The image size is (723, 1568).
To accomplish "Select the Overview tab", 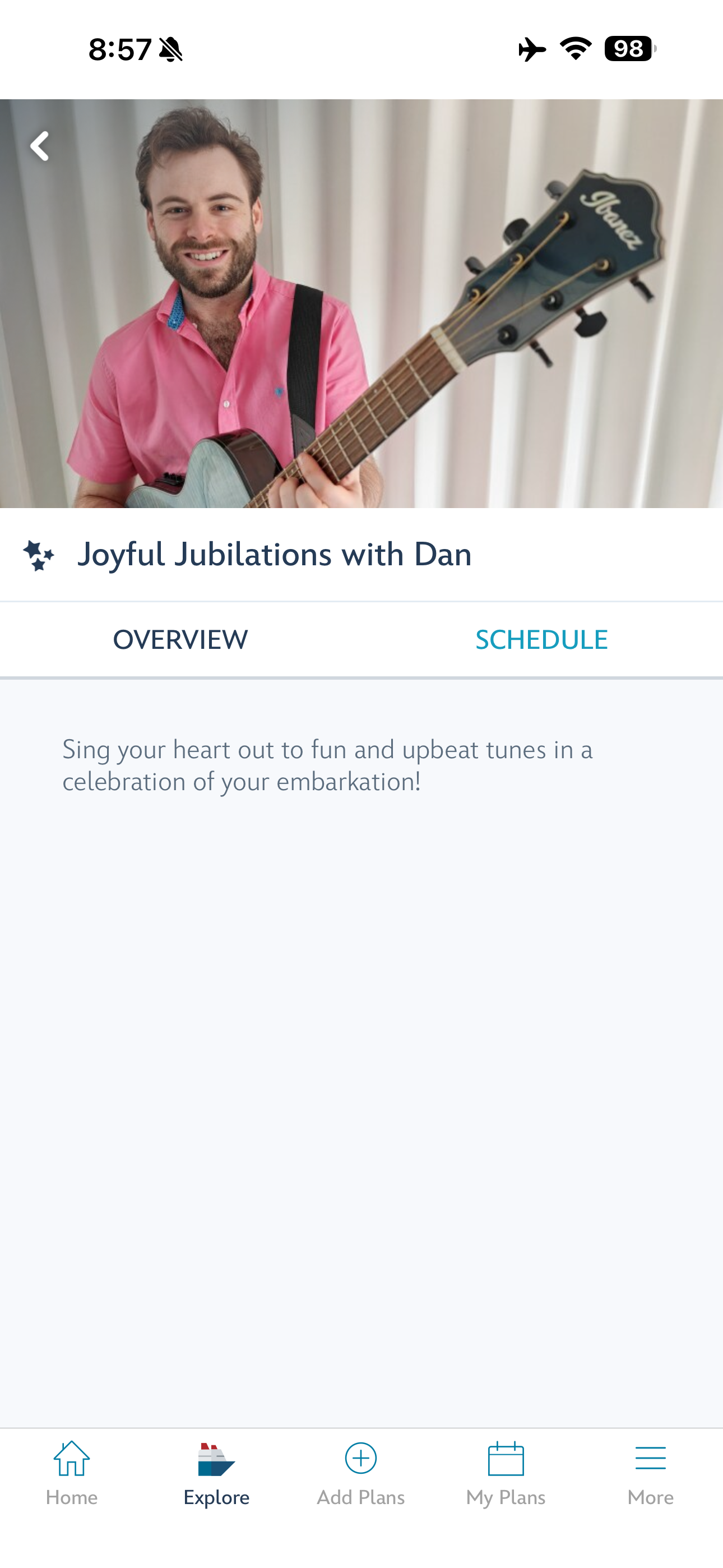I will point(180,640).
